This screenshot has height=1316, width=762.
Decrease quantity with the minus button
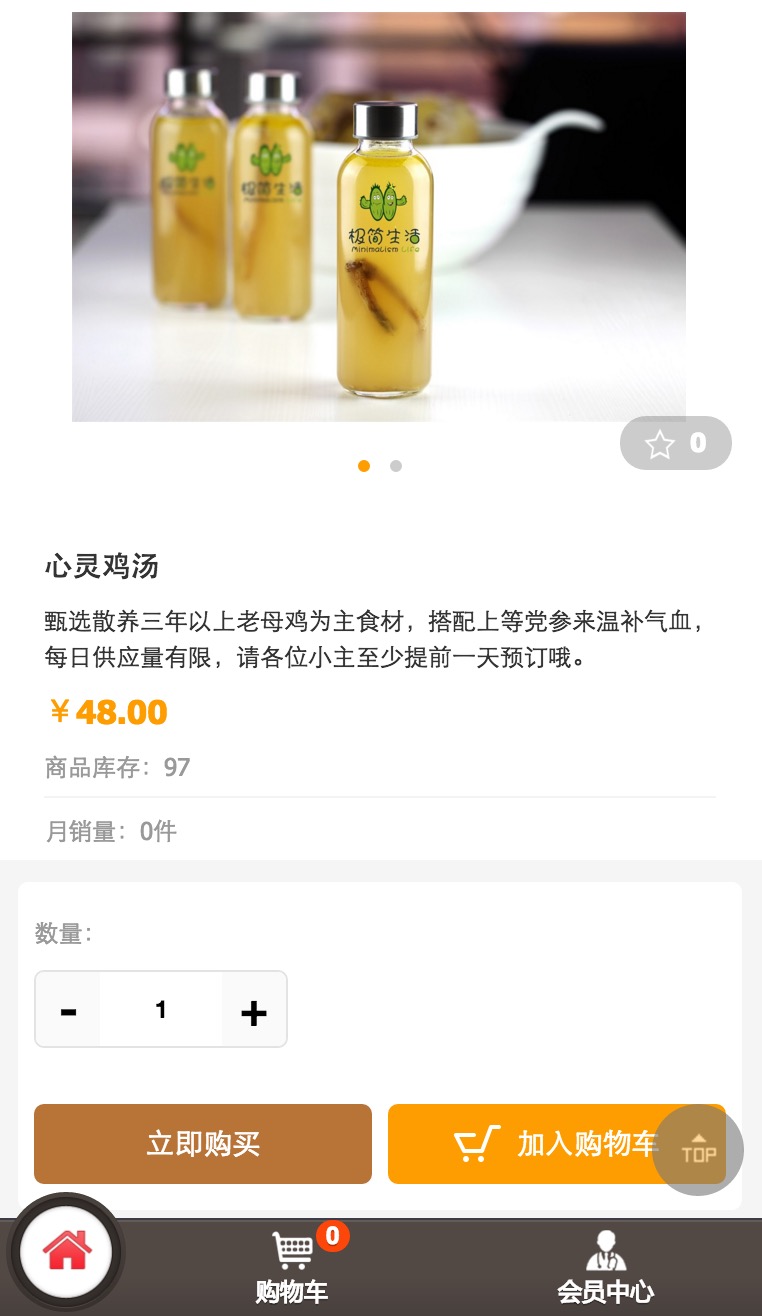coord(68,1010)
